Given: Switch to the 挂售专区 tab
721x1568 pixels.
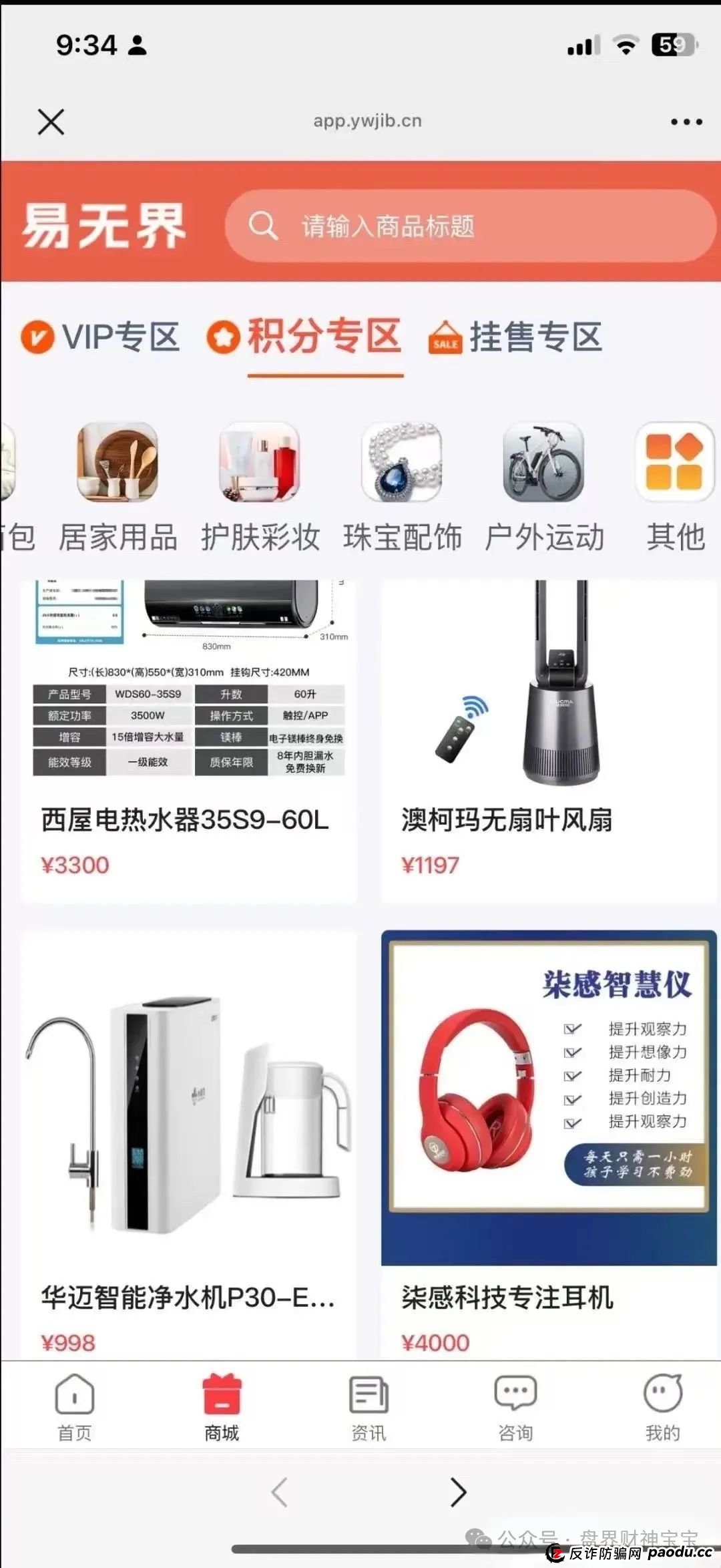Looking at the screenshot, I should coord(515,337).
